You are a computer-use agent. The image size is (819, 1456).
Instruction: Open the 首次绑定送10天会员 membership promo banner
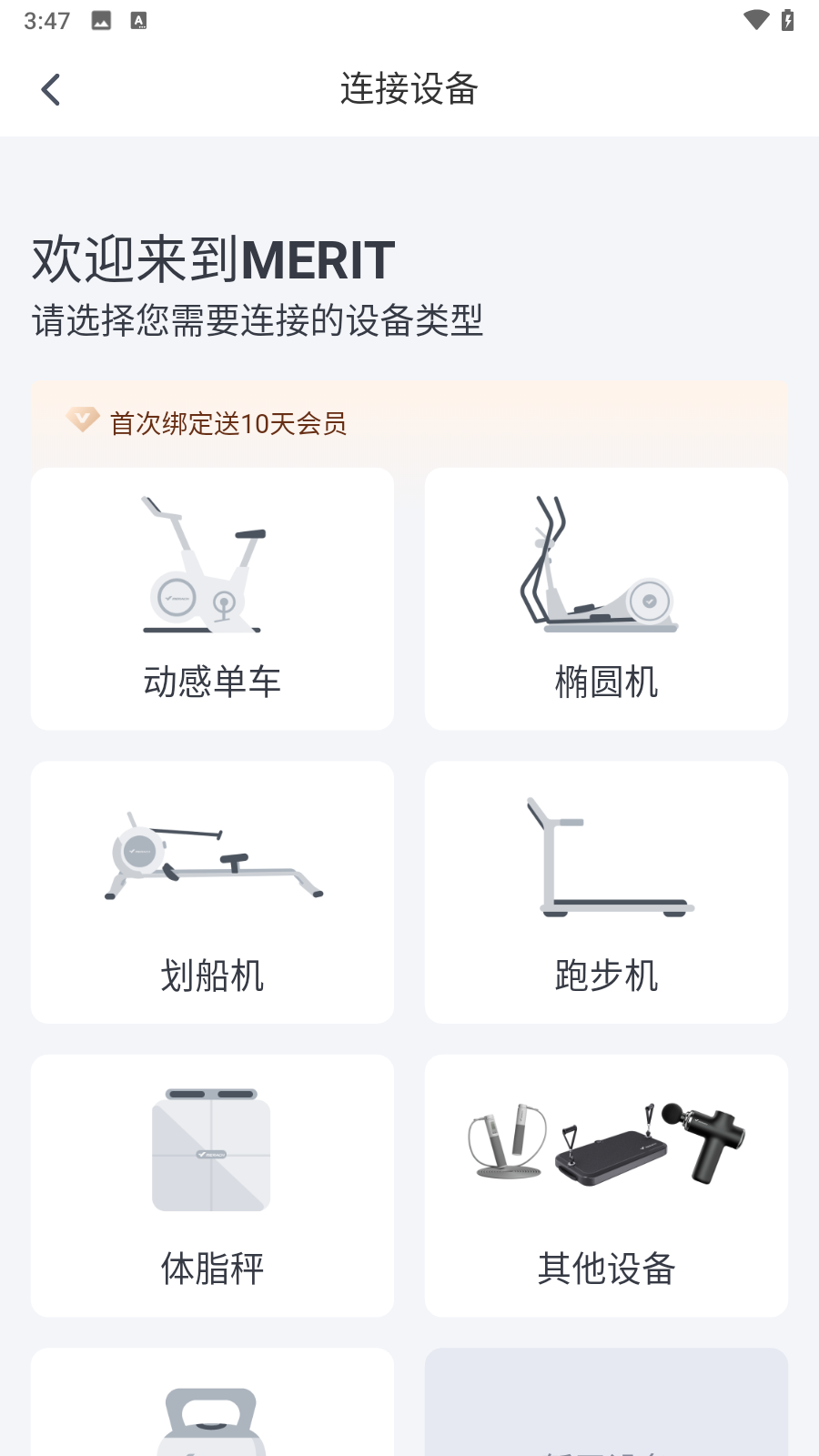click(x=409, y=420)
